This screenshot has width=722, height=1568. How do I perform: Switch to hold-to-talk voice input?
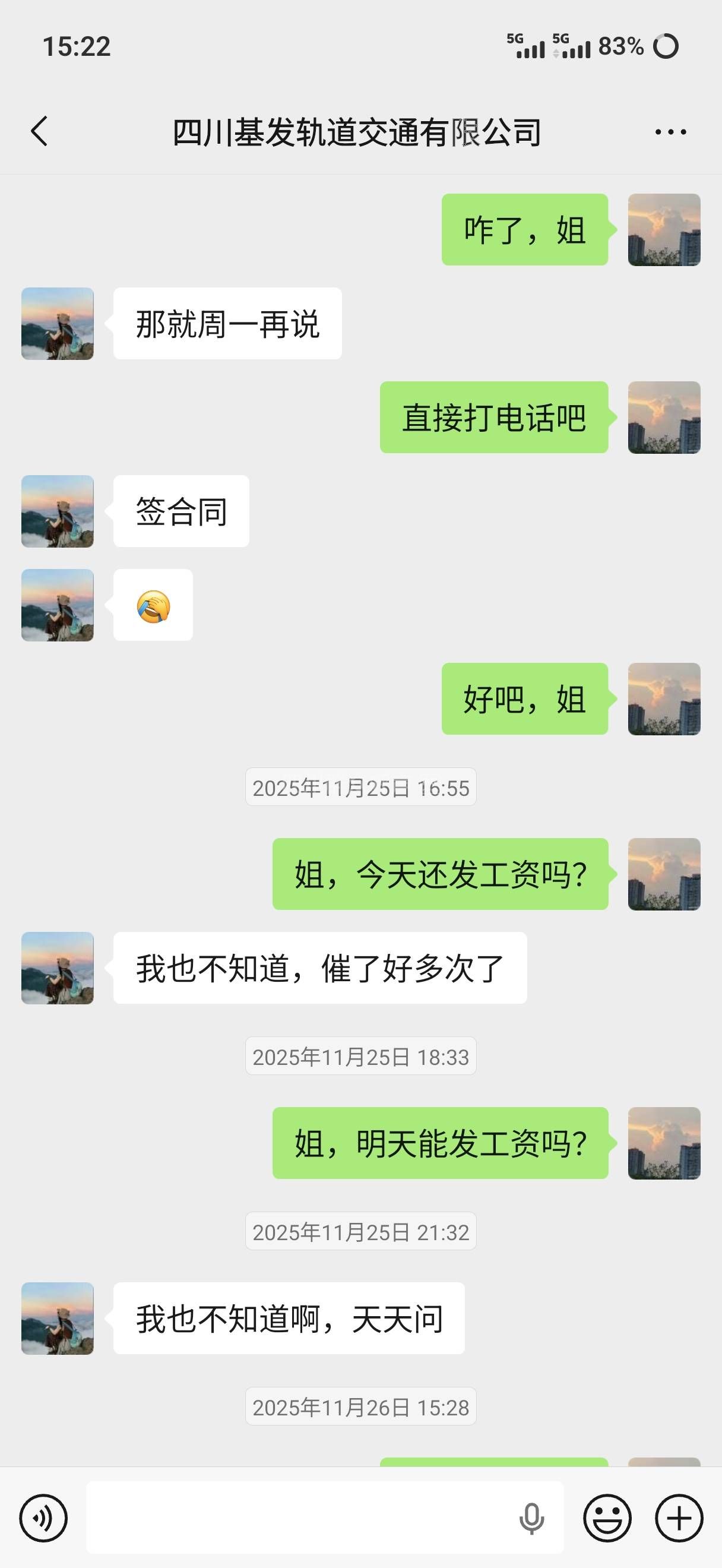(x=43, y=1518)
